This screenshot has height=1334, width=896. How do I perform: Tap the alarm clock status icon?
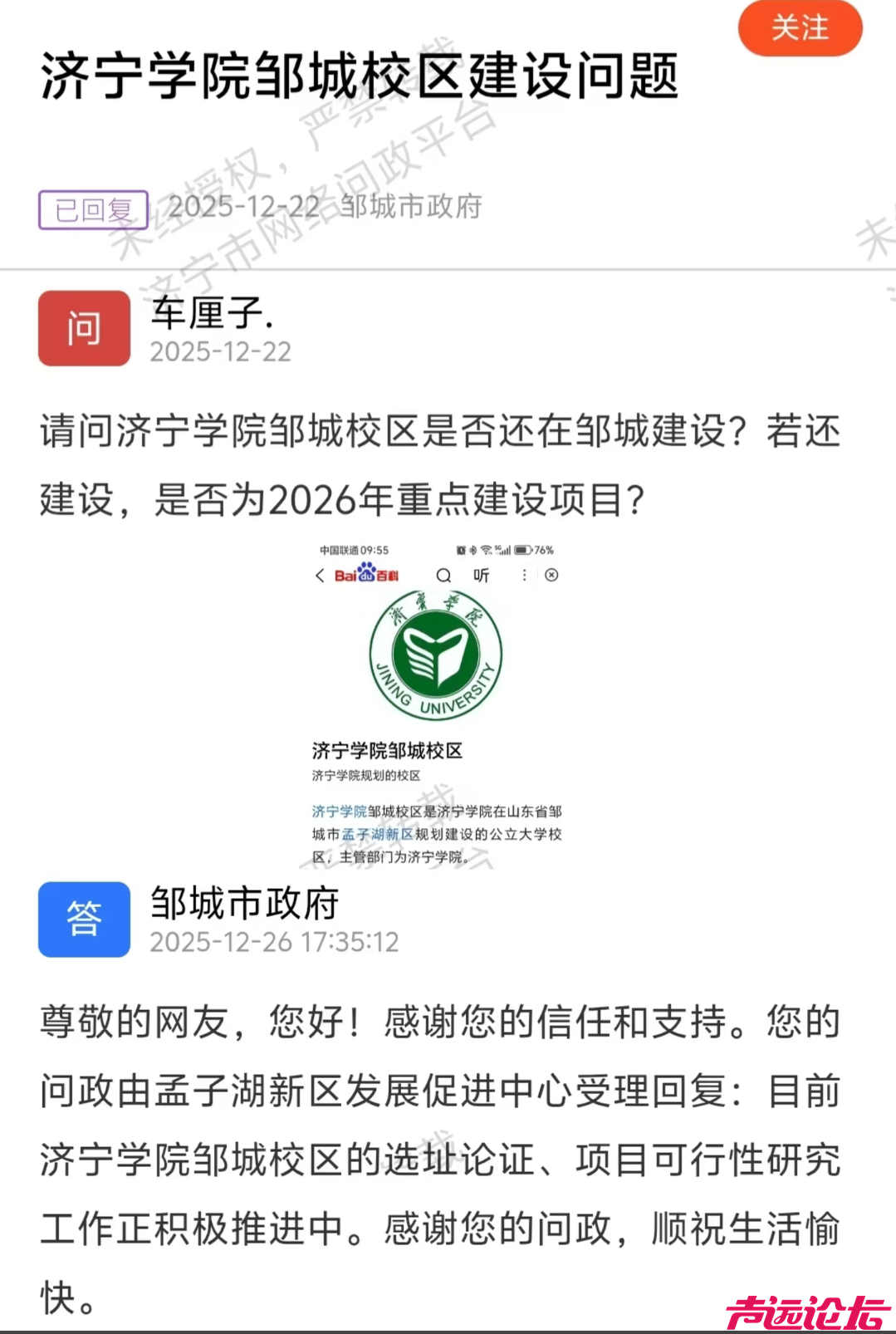(460, 549)
